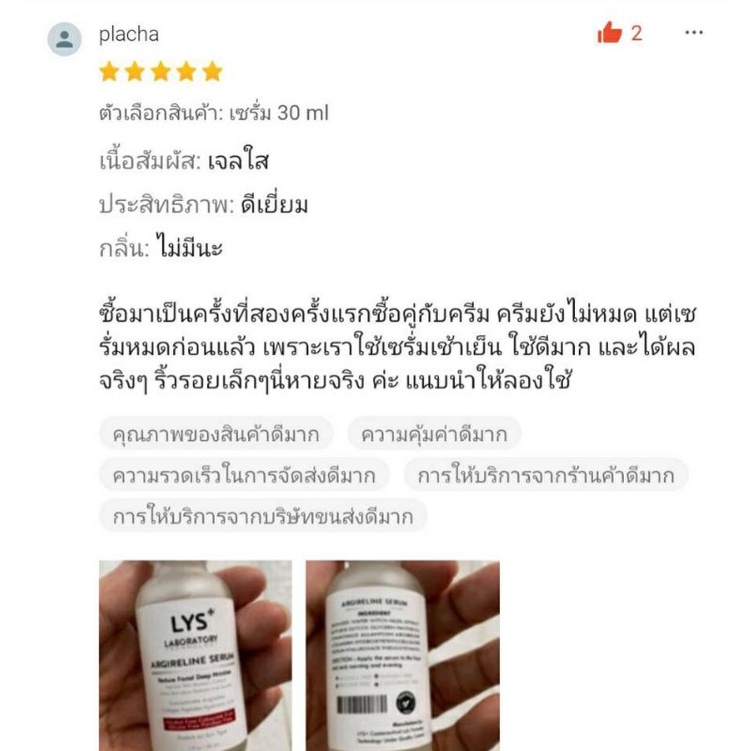Like the review by placha
Image resolution: width=751 pixels, height=751 pixels.
[x=610, y=34]
